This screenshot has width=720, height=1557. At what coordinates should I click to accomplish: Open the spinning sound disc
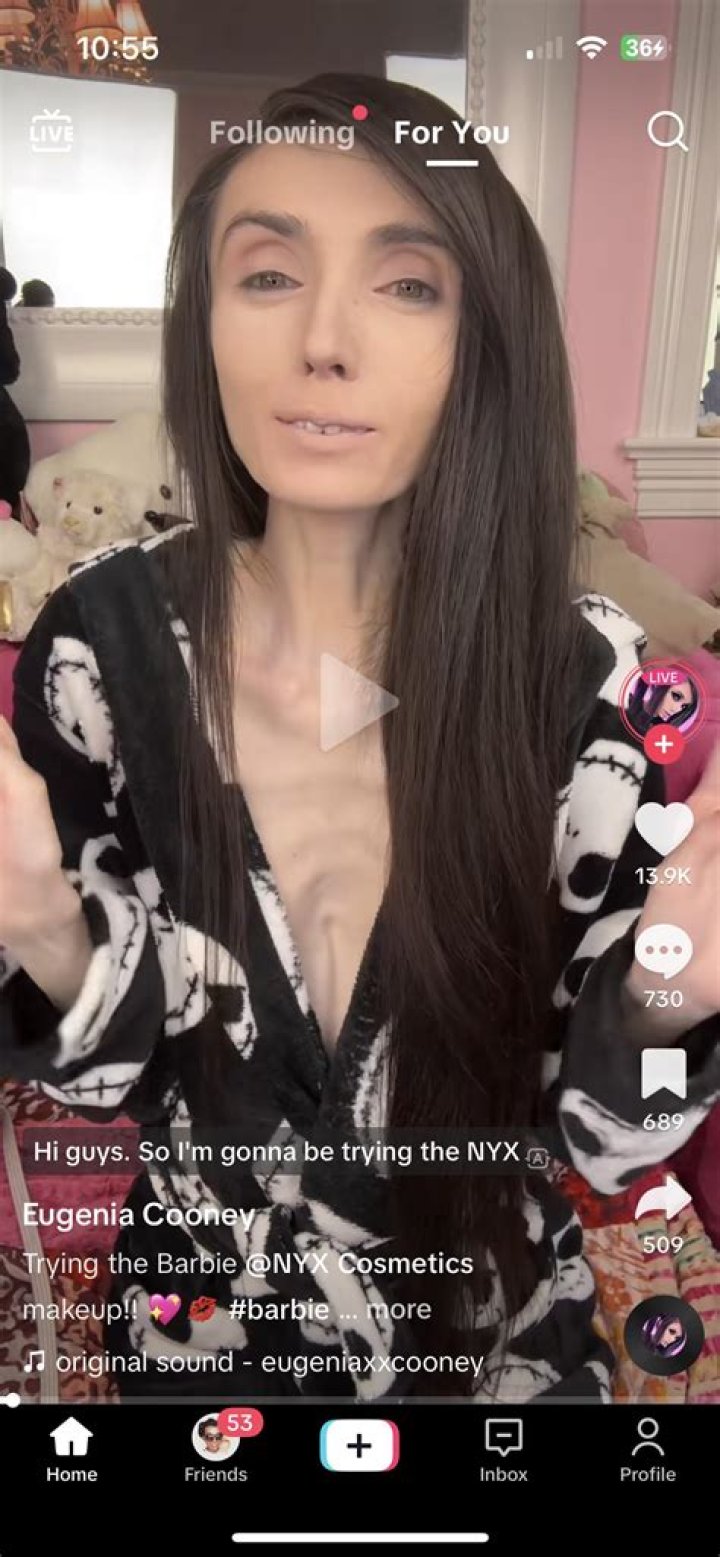click(x=663, y=1335)
